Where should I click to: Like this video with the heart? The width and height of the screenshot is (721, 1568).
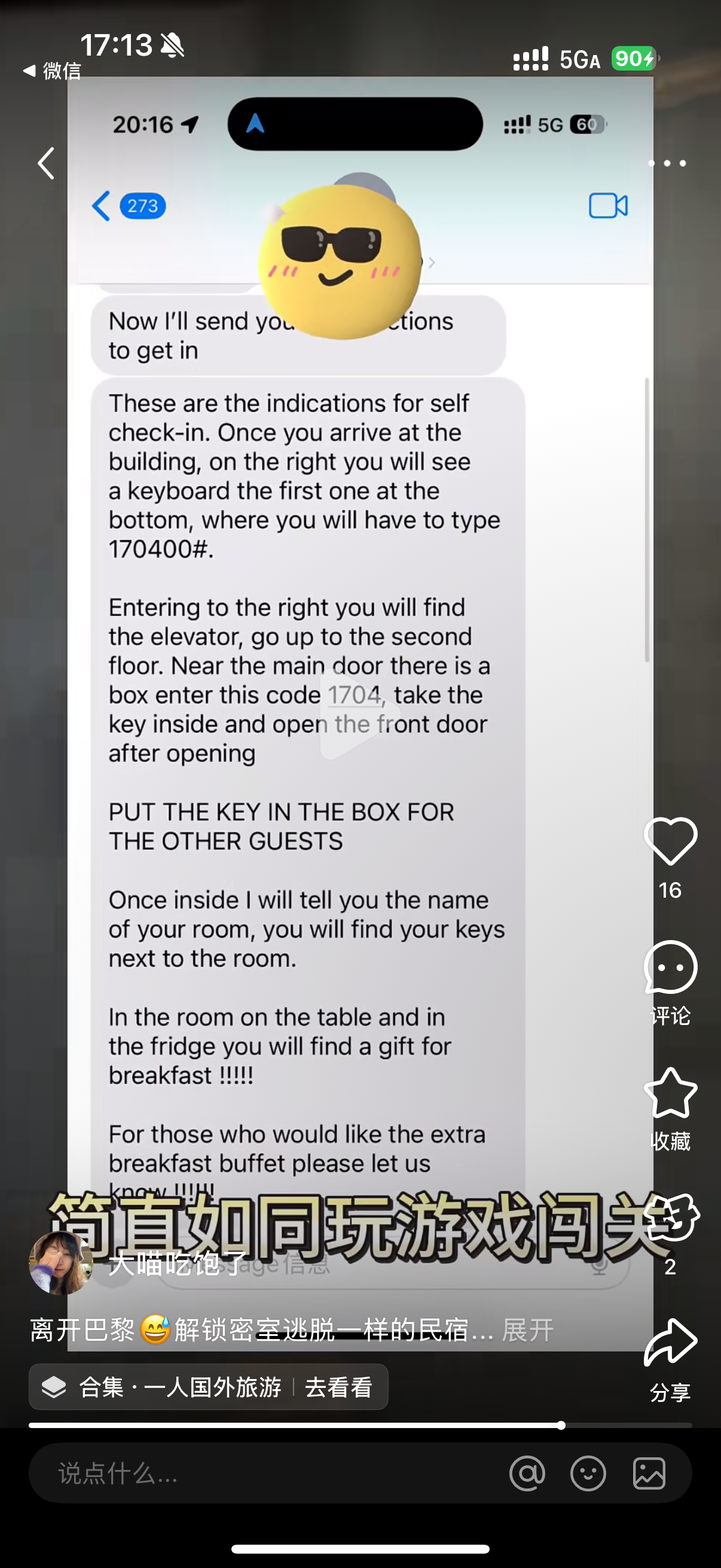point(670,841)
